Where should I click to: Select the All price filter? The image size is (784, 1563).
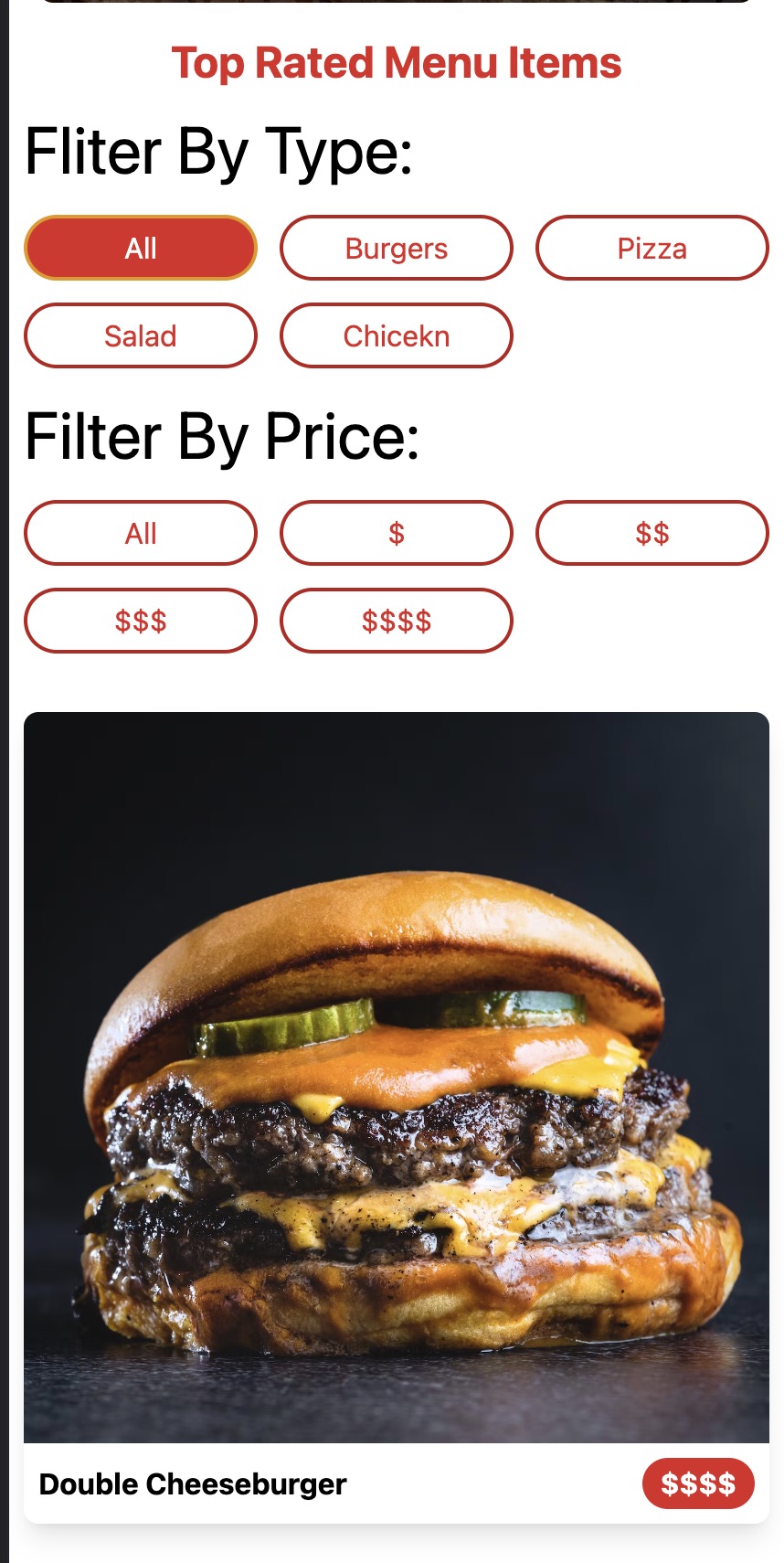click(141, 533)
